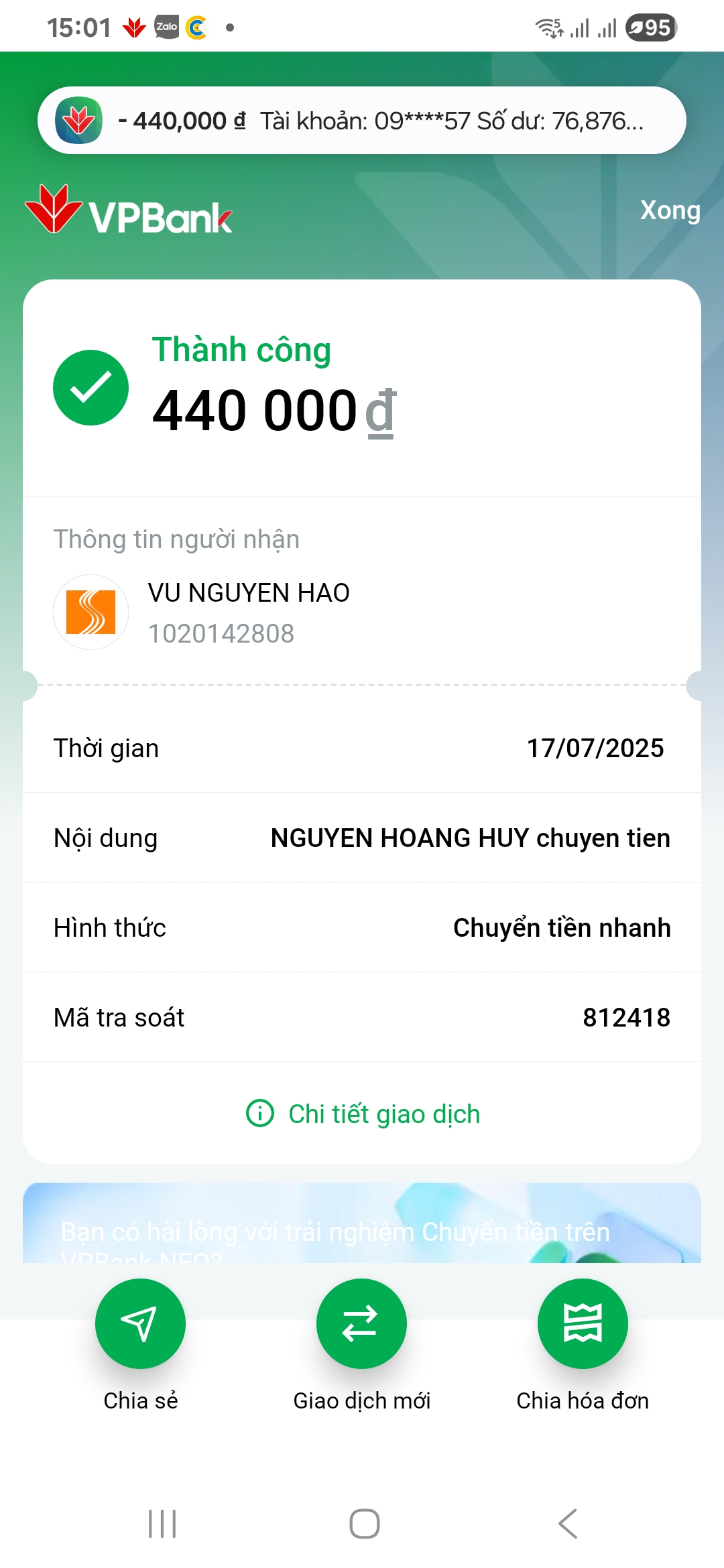The image size is (724, 1568).
Task: Share the receipt with Chia sẻ
Action: 140,1324
